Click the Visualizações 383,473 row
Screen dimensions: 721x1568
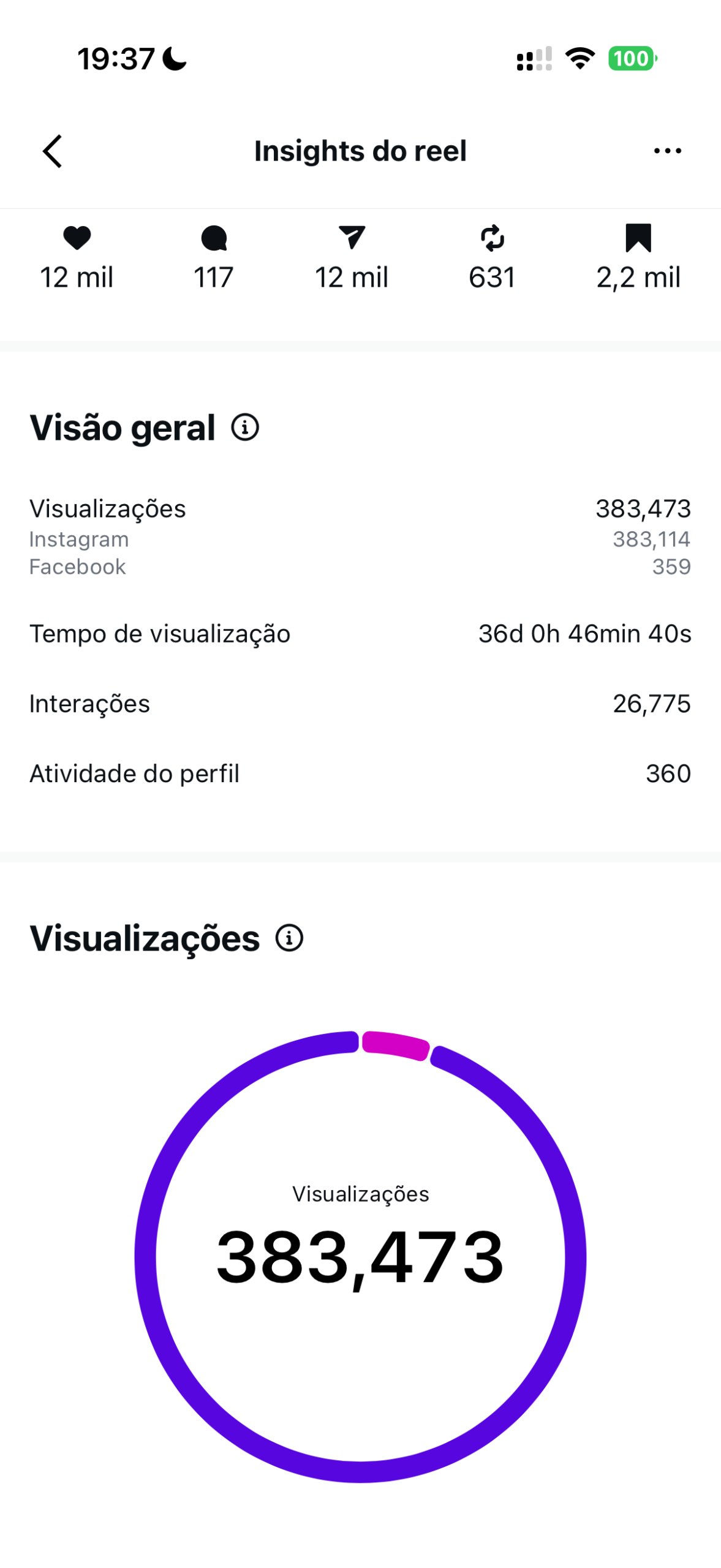click(x=360, y=508)
